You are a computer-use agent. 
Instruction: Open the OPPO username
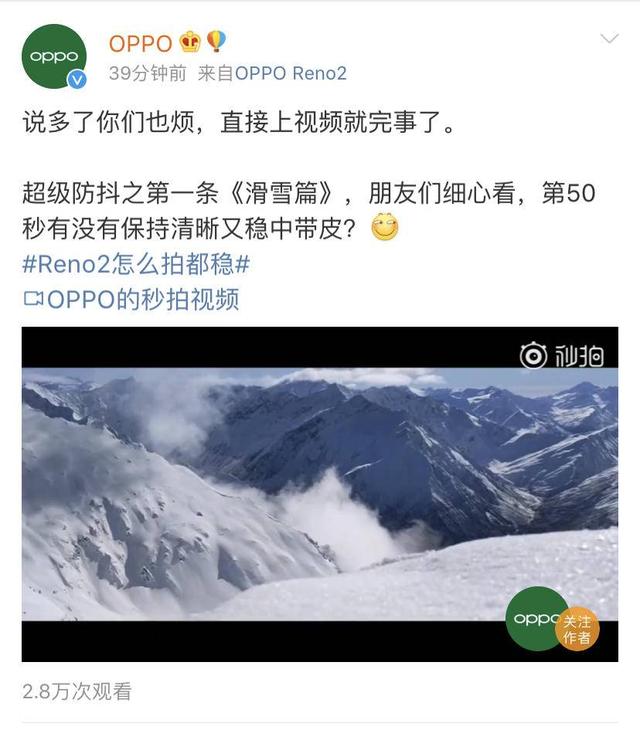(x=140, y=43)
